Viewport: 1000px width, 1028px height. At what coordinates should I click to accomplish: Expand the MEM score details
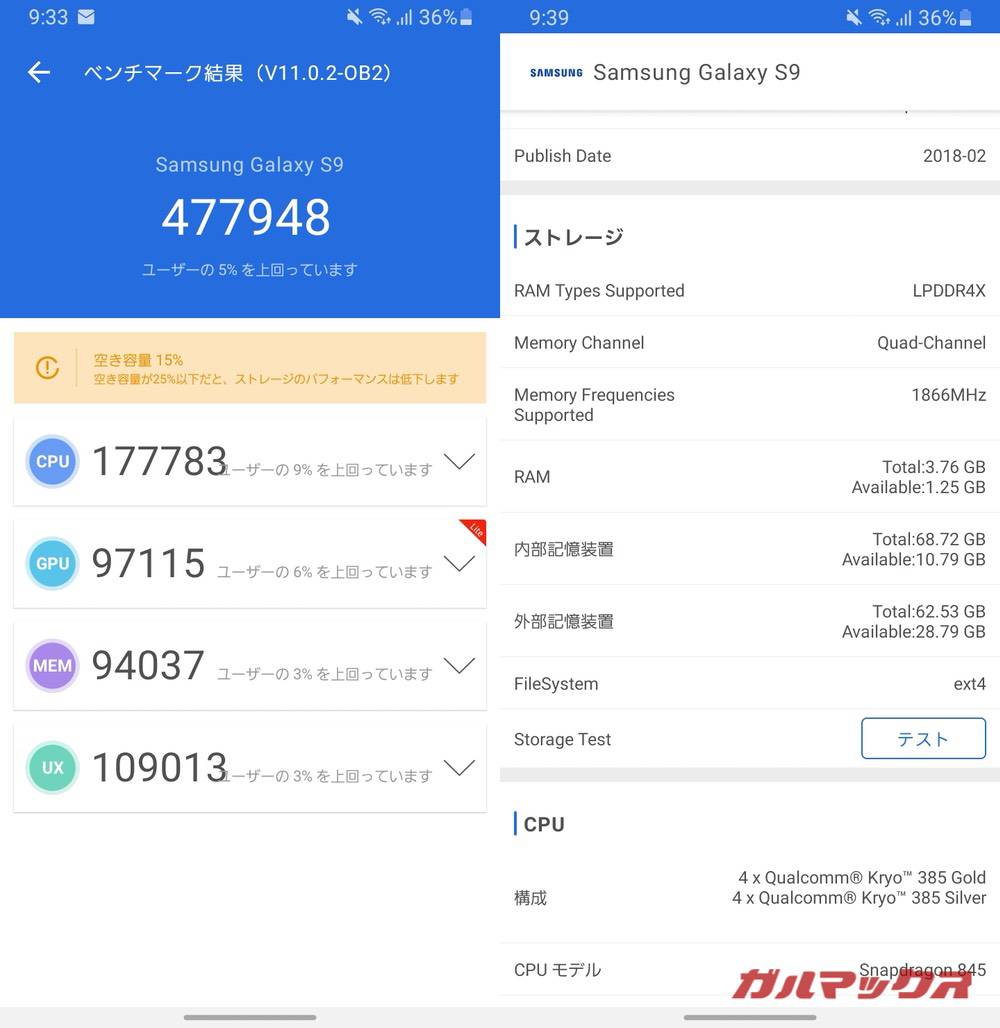tap(459, 666)
